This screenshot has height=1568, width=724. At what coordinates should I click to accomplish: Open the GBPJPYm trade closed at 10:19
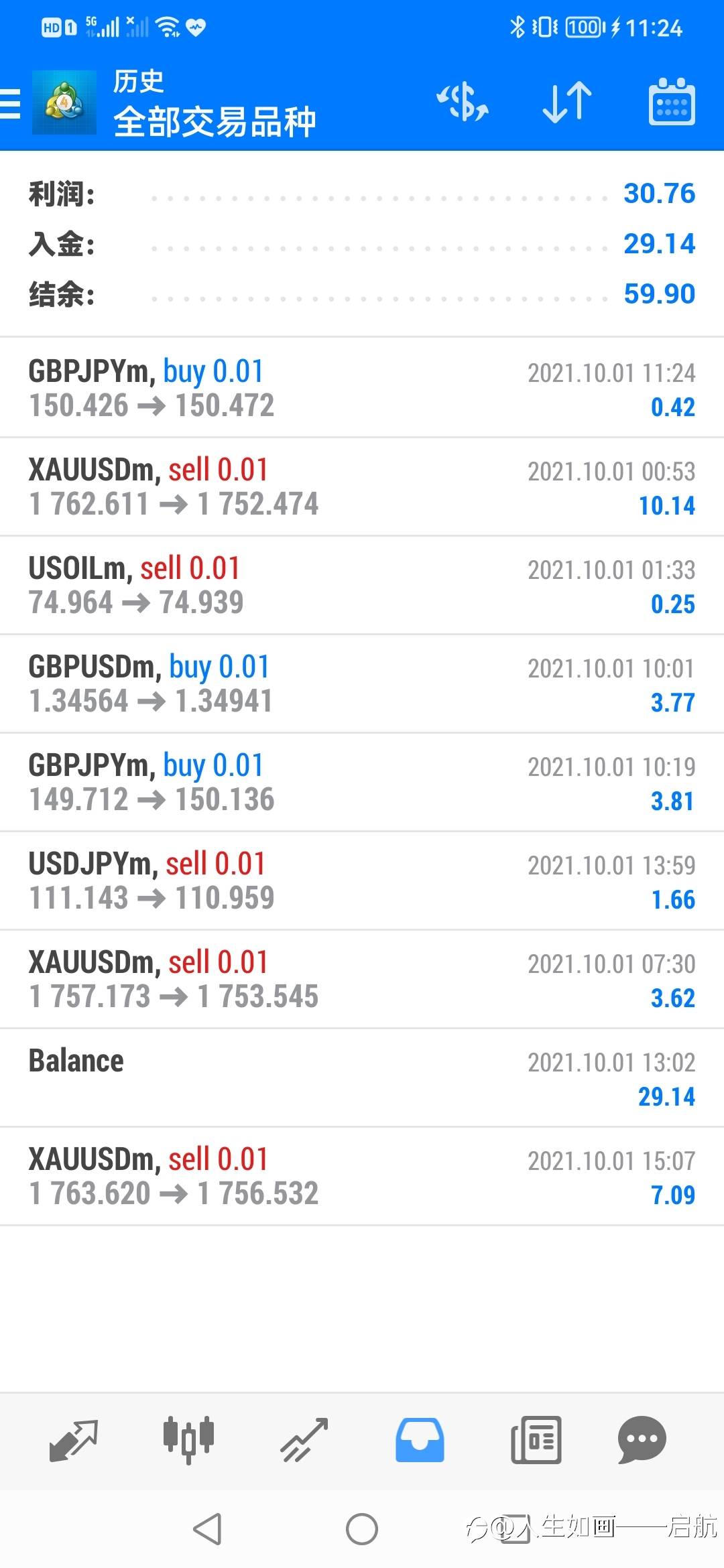tap(362, 782)
